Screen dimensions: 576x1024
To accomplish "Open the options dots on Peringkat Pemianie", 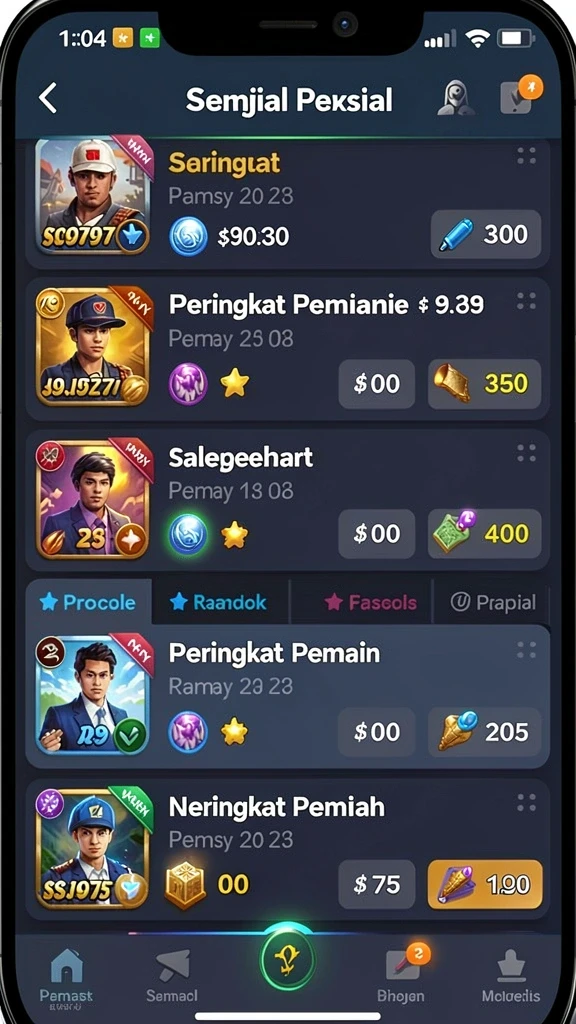I will 526,302.
